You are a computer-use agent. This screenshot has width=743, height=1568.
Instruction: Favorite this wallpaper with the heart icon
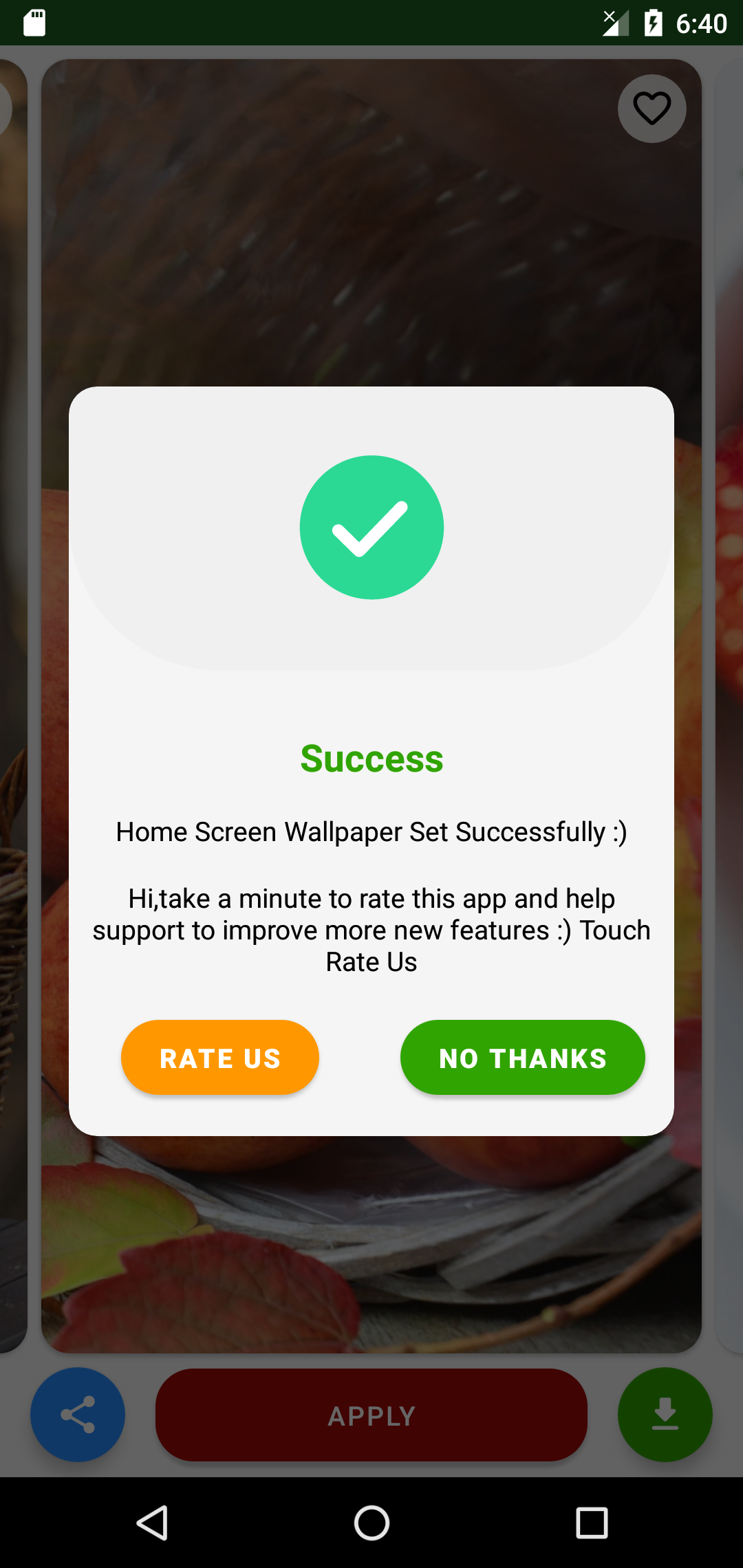(652, 109)
